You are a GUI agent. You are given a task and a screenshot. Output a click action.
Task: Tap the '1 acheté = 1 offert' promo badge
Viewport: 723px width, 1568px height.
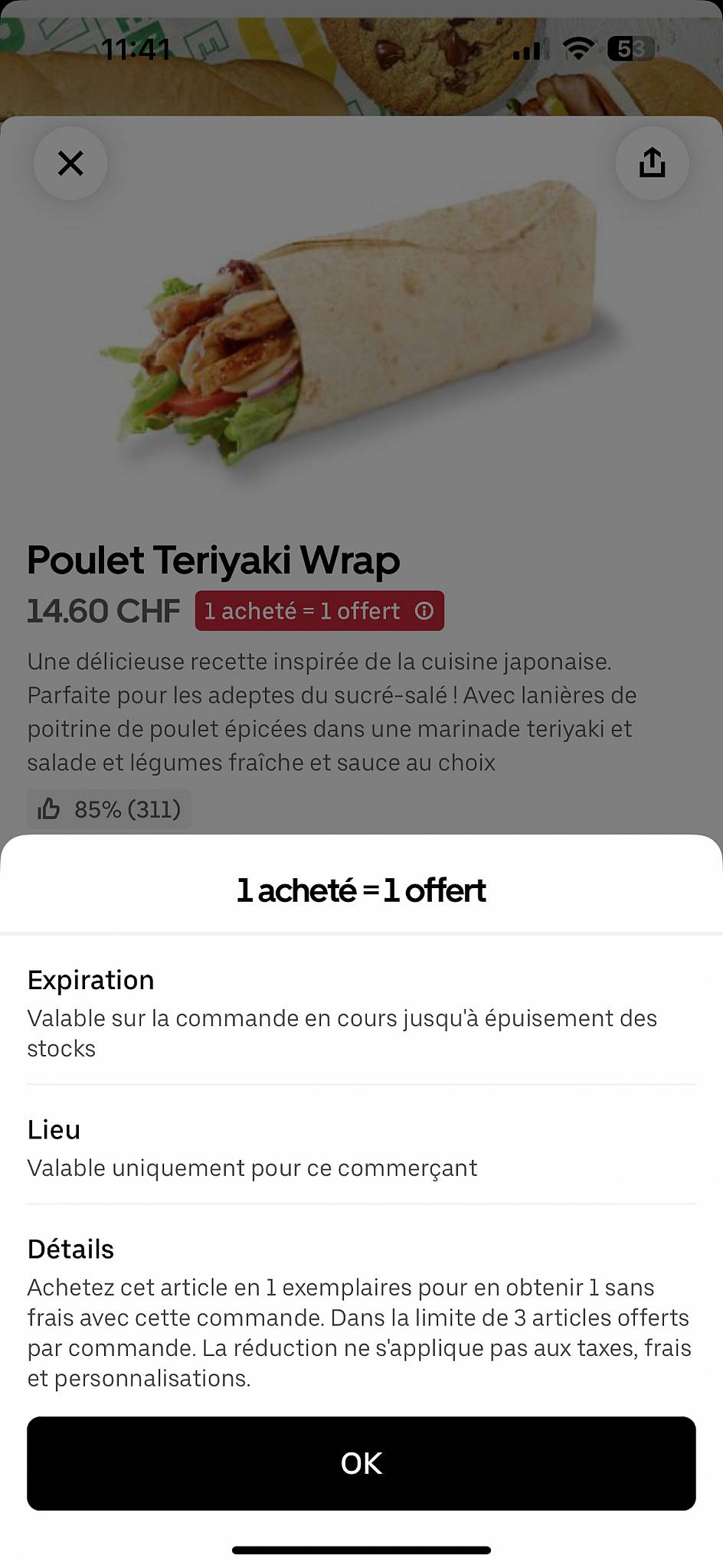coord(319,611)
